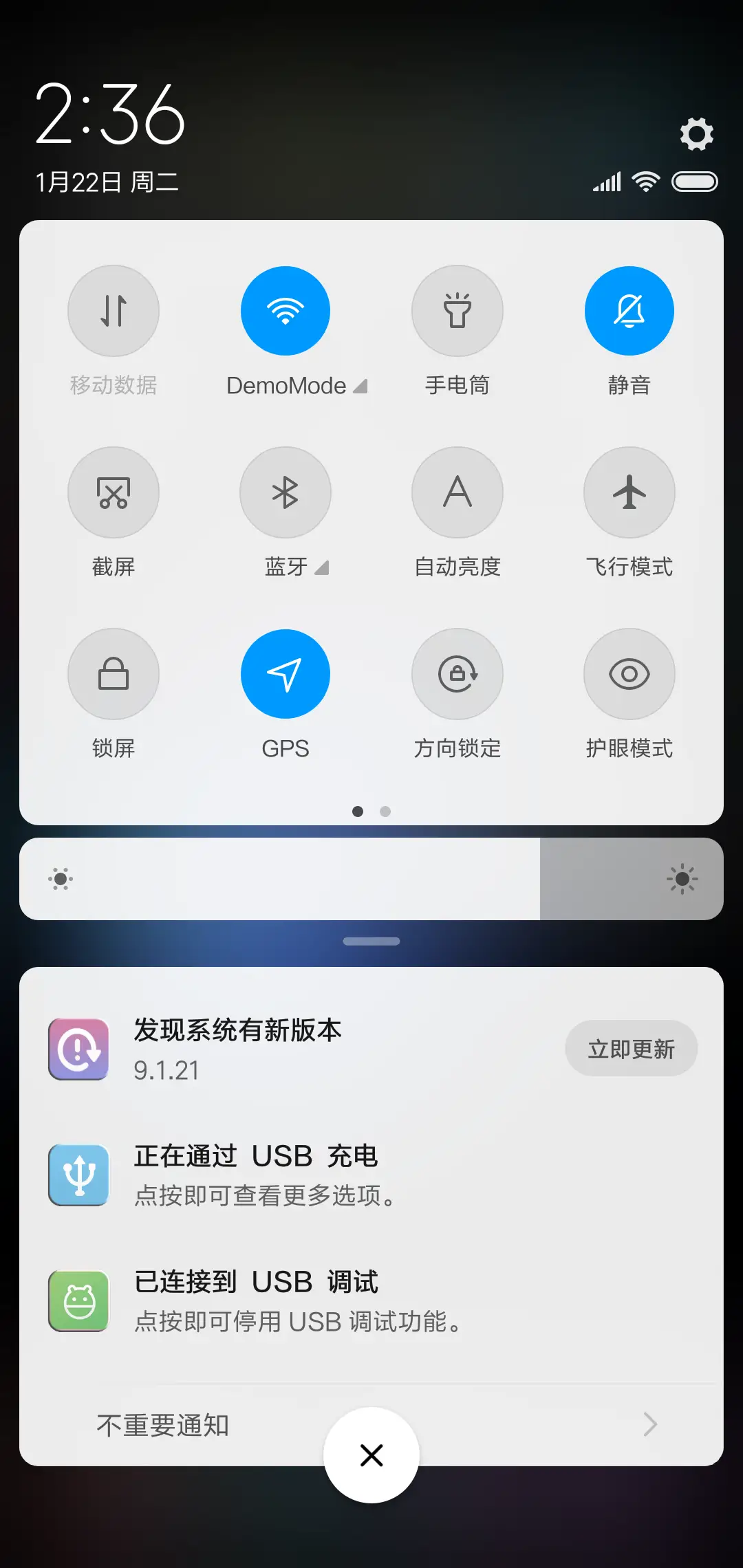Viewport: 743px width, 1568px height.
Task: Switch to the second quick settings page
Action: click(x=385, y=812)
